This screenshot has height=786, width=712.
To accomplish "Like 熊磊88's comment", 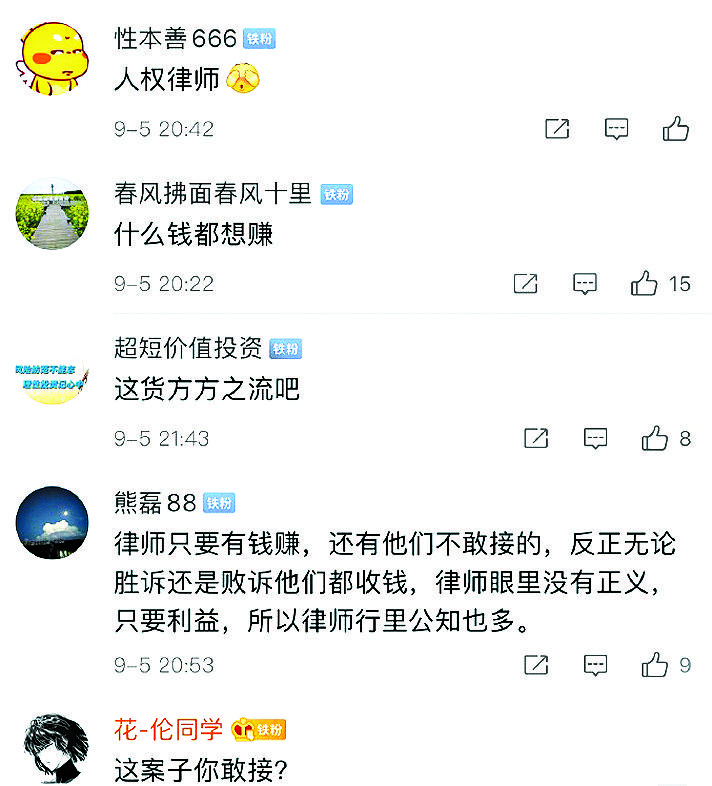I will [x=656, y=665].
